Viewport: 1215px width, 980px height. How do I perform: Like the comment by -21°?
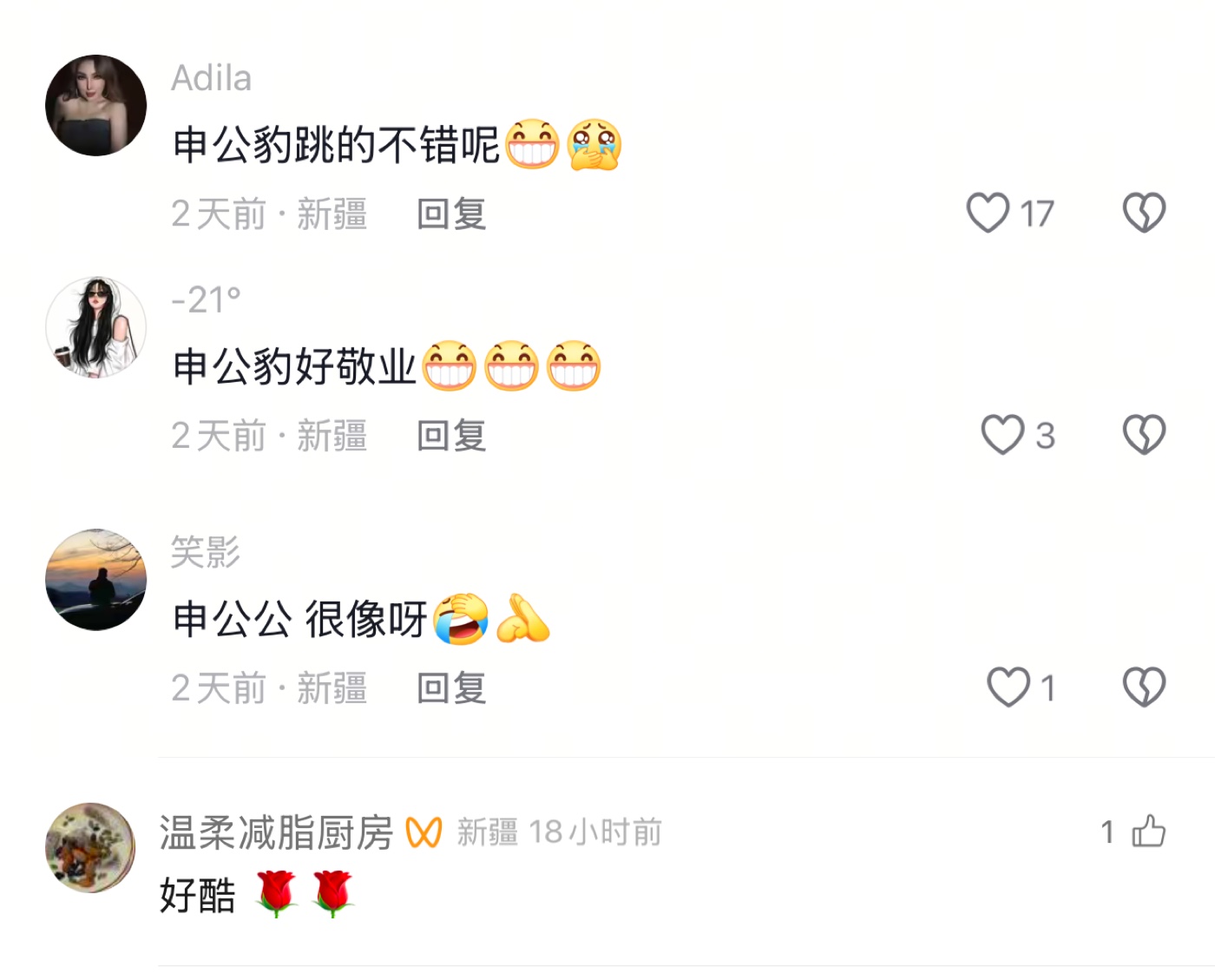1002,435
